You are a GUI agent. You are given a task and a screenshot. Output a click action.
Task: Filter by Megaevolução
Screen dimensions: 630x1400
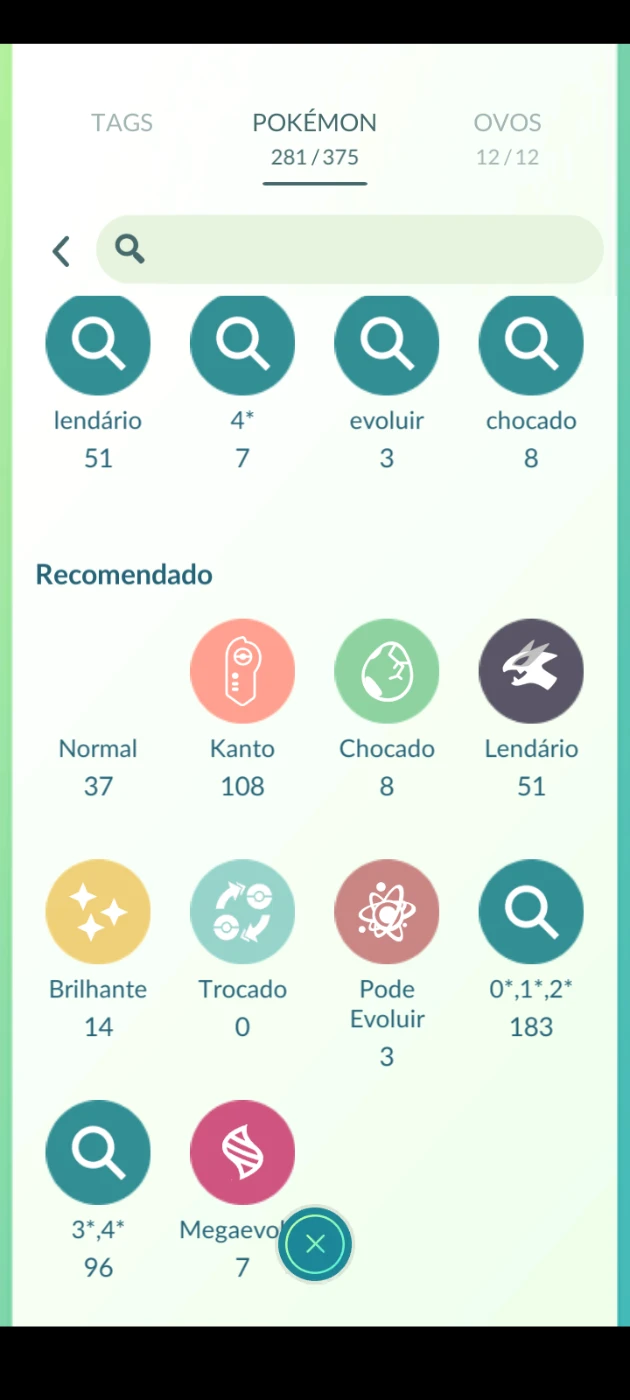tap(242, 1153)
